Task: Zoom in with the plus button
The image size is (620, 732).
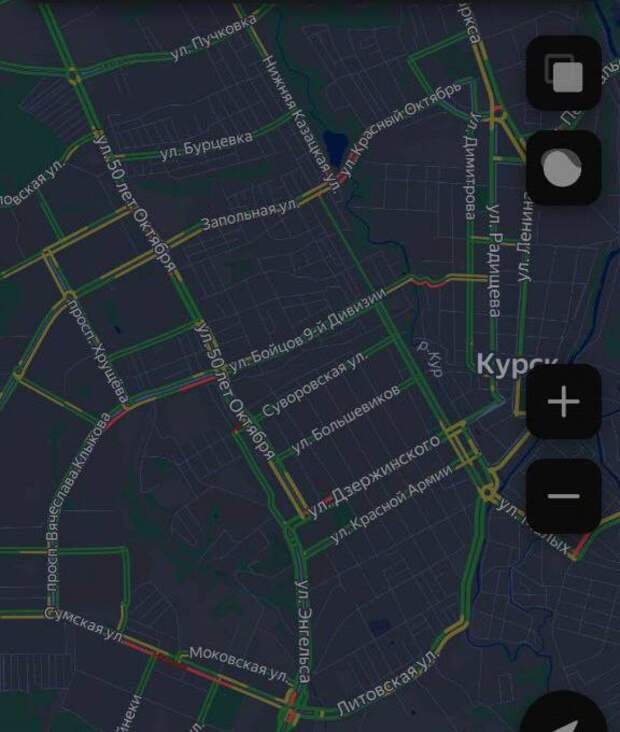Action: tap(563, 402)
